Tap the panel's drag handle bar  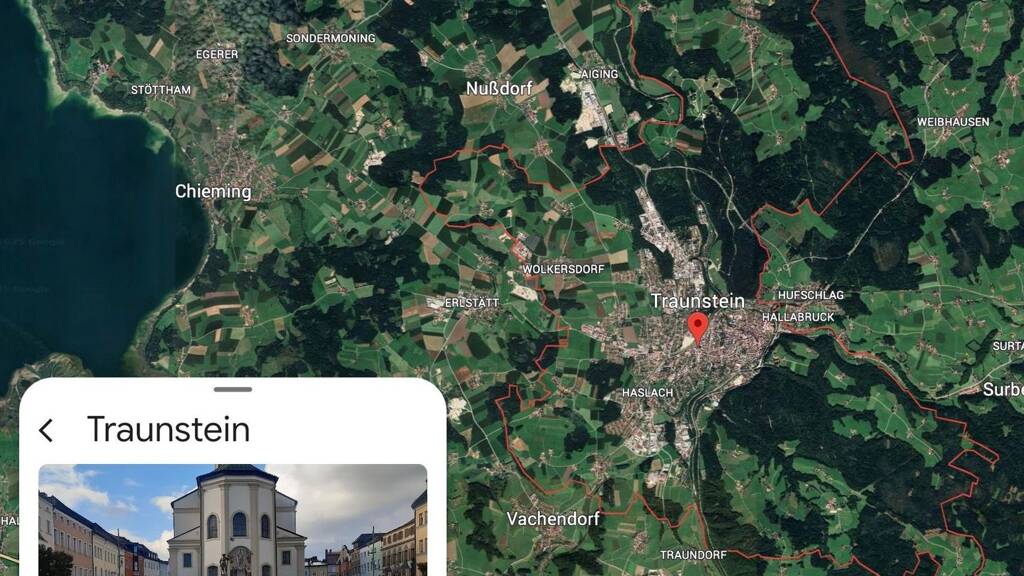[232, 389]
